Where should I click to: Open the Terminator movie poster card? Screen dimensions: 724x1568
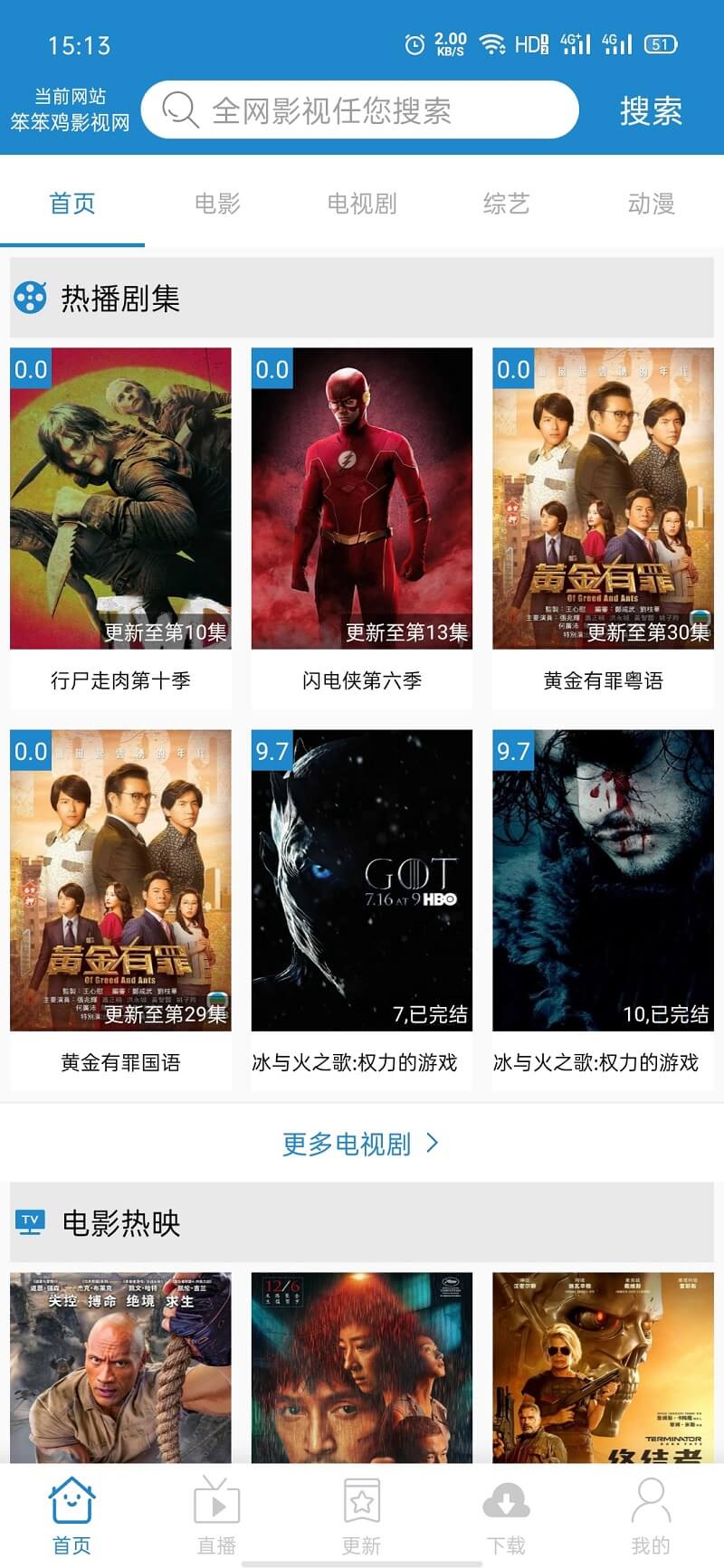coord(603,1367)
